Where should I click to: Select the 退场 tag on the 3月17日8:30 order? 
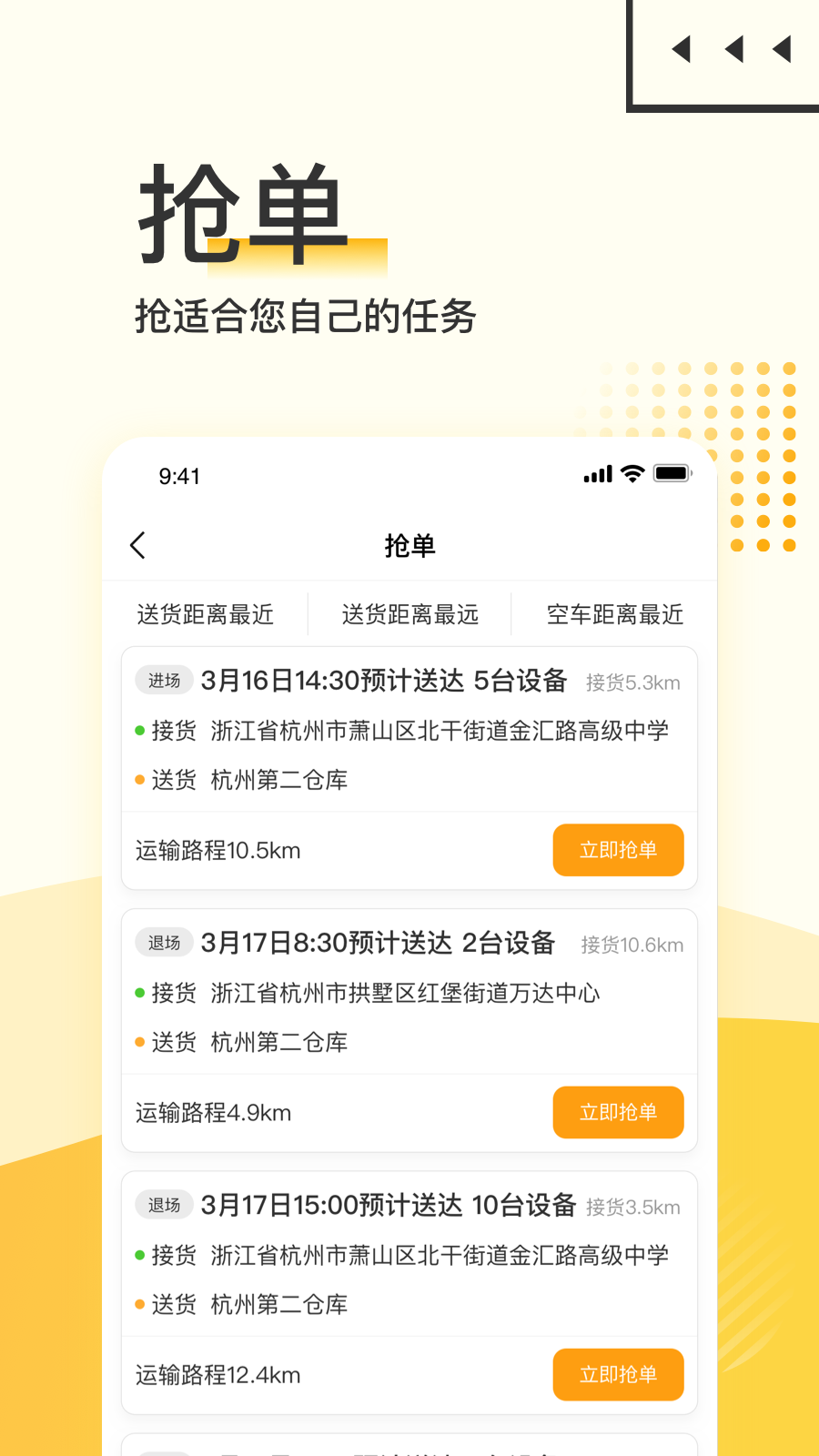point(164,942)
